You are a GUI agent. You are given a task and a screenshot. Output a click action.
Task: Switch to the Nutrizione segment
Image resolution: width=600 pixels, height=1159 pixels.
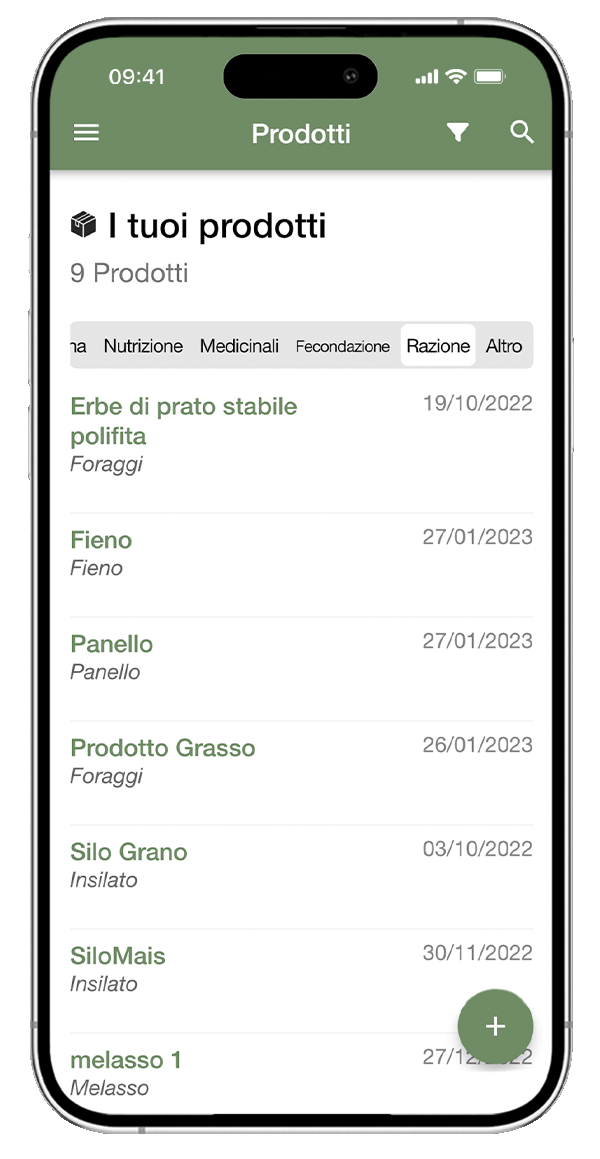(x=143, y=346)
